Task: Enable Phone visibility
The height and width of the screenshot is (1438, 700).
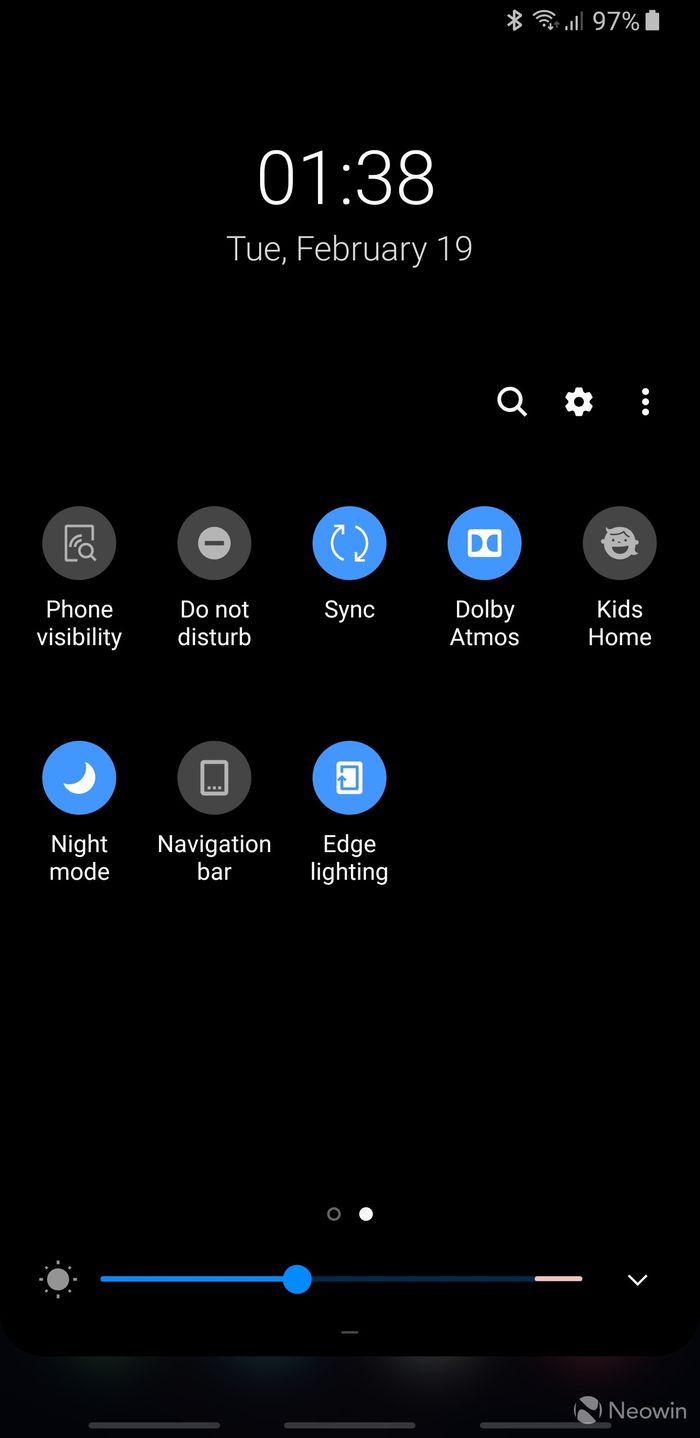Action: tap(79, 544)
